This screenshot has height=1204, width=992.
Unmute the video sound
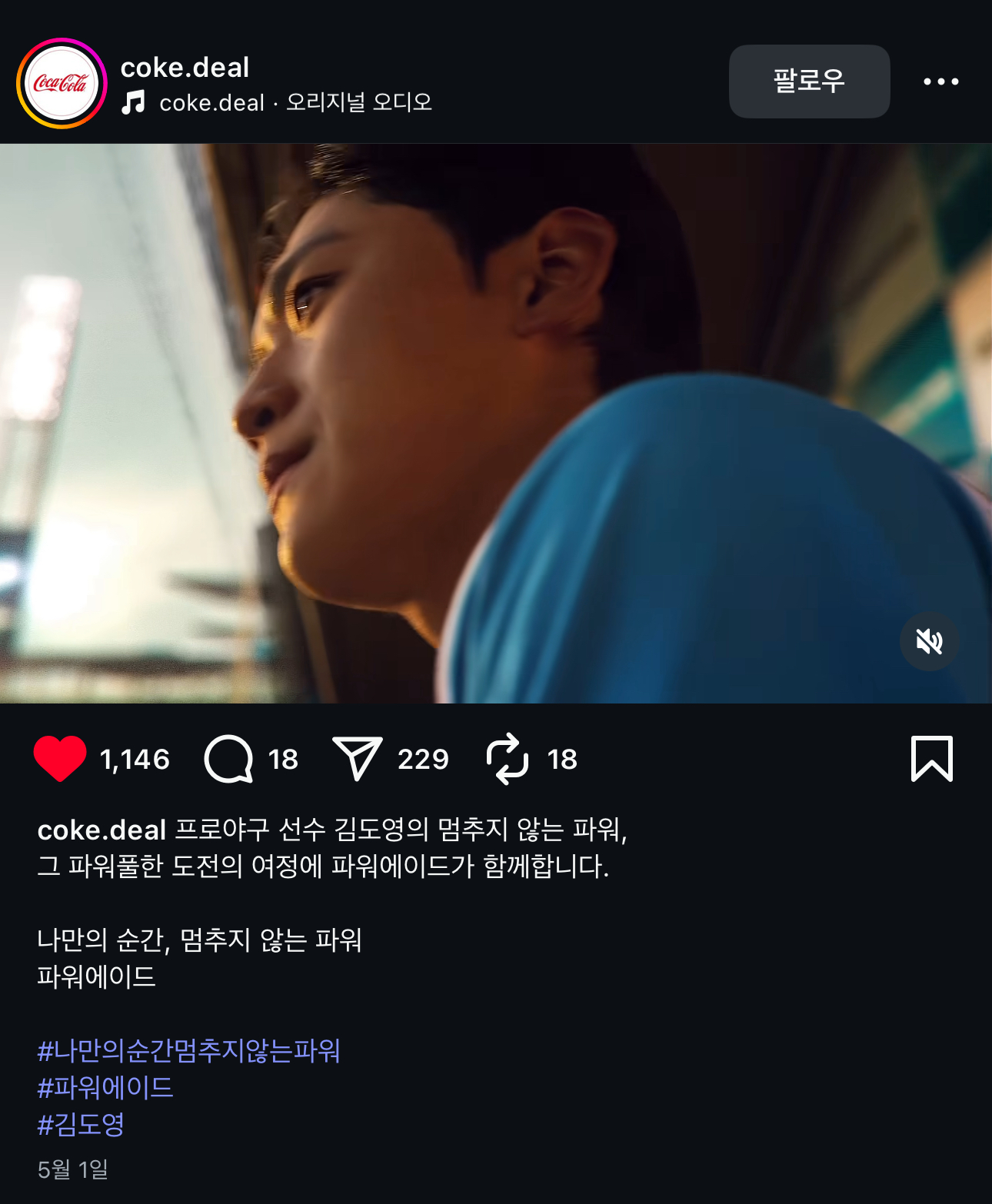pos(929,641)
